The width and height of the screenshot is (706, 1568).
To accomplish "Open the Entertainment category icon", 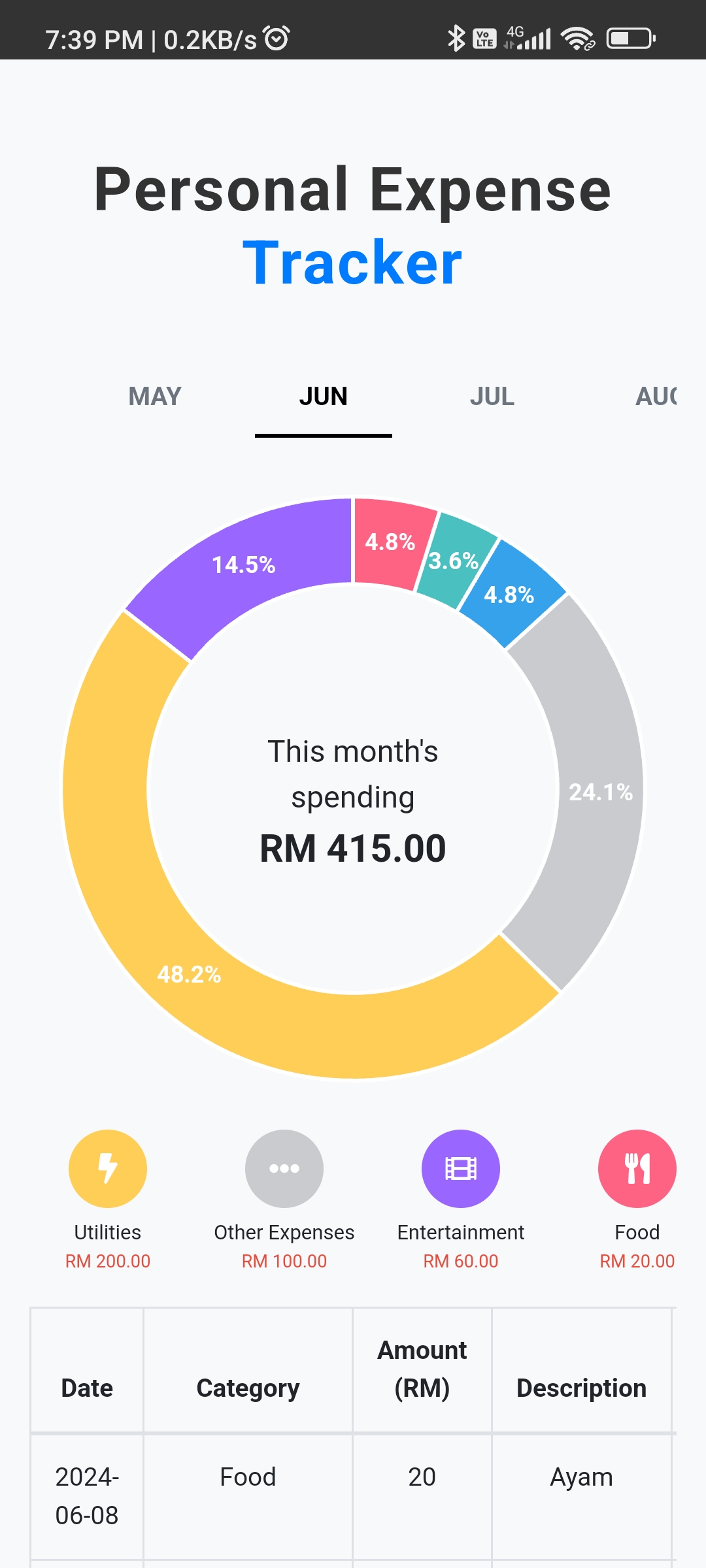I will [461, 1169].
